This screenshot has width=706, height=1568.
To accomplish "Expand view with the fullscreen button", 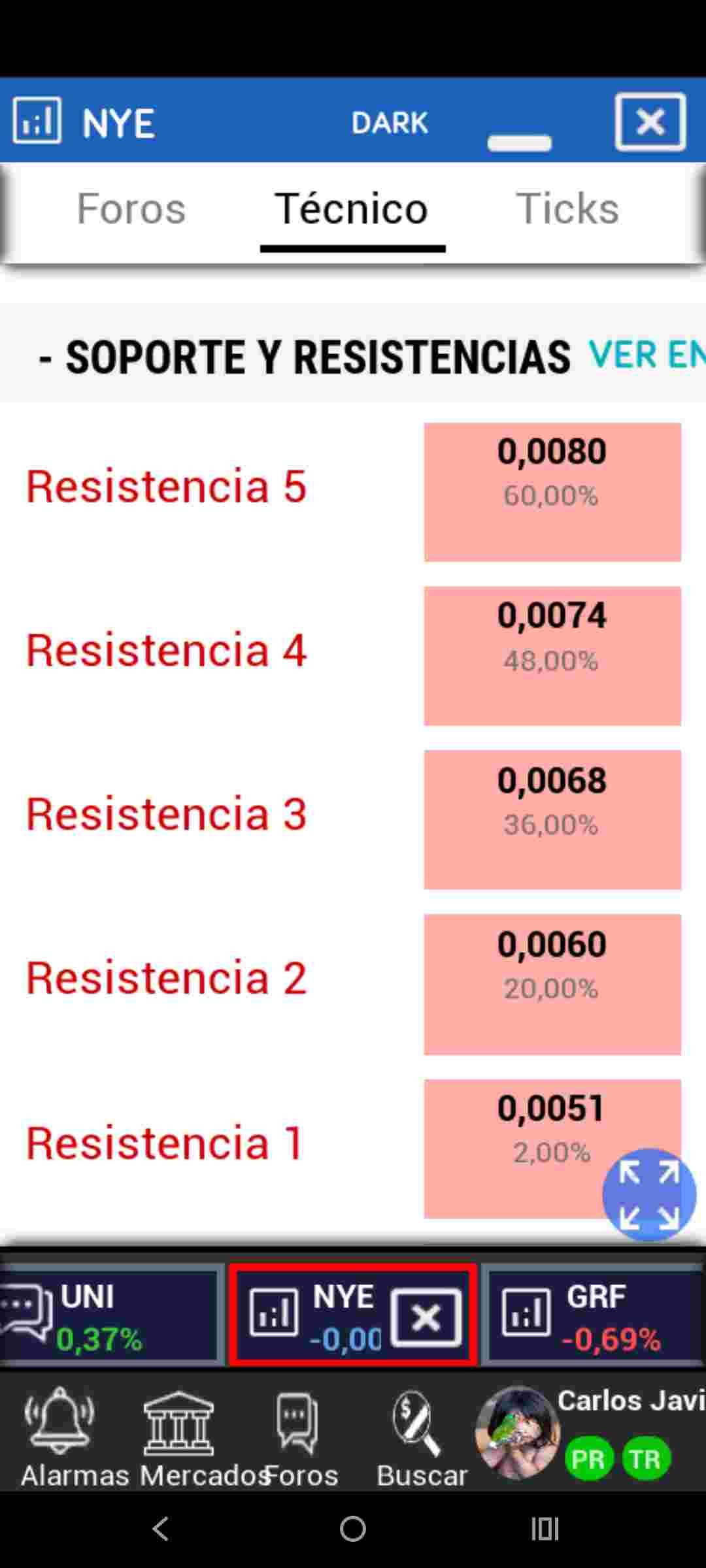I will pos(649,1194).
